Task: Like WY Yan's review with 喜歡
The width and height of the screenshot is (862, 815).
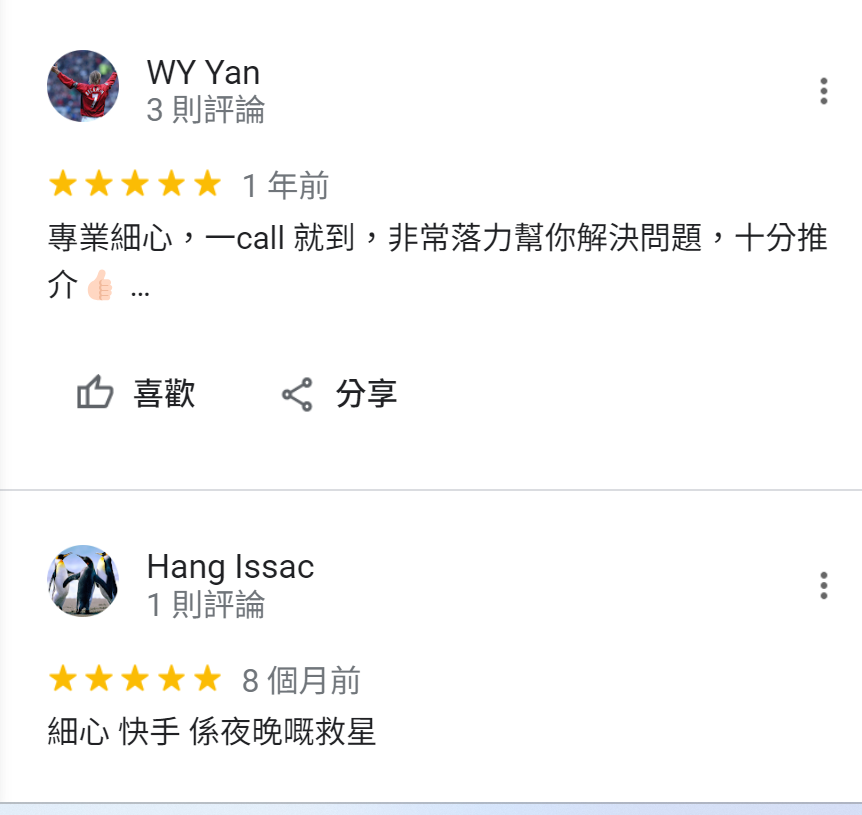Action: [136, 394]
